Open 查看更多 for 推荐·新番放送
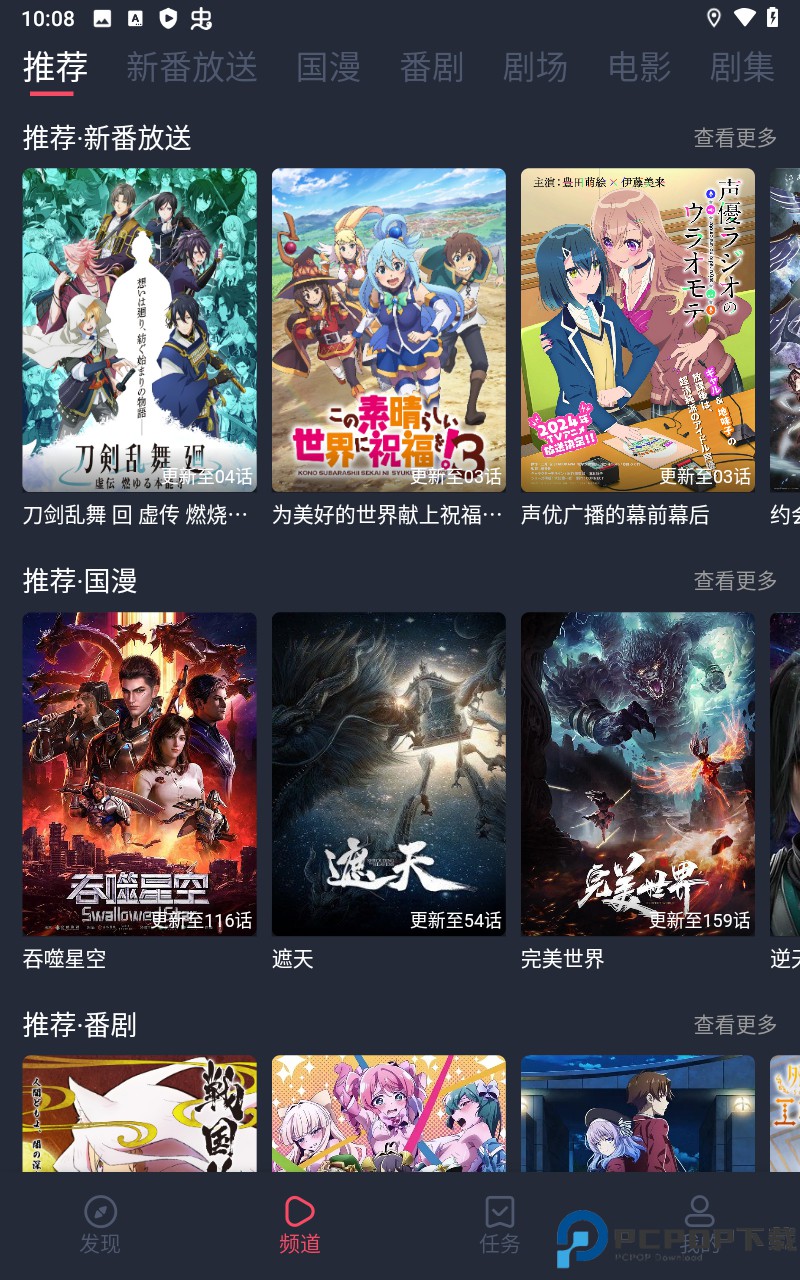Screen dimensions: 800x1280 pyautogui.click(x=733, y=140)
